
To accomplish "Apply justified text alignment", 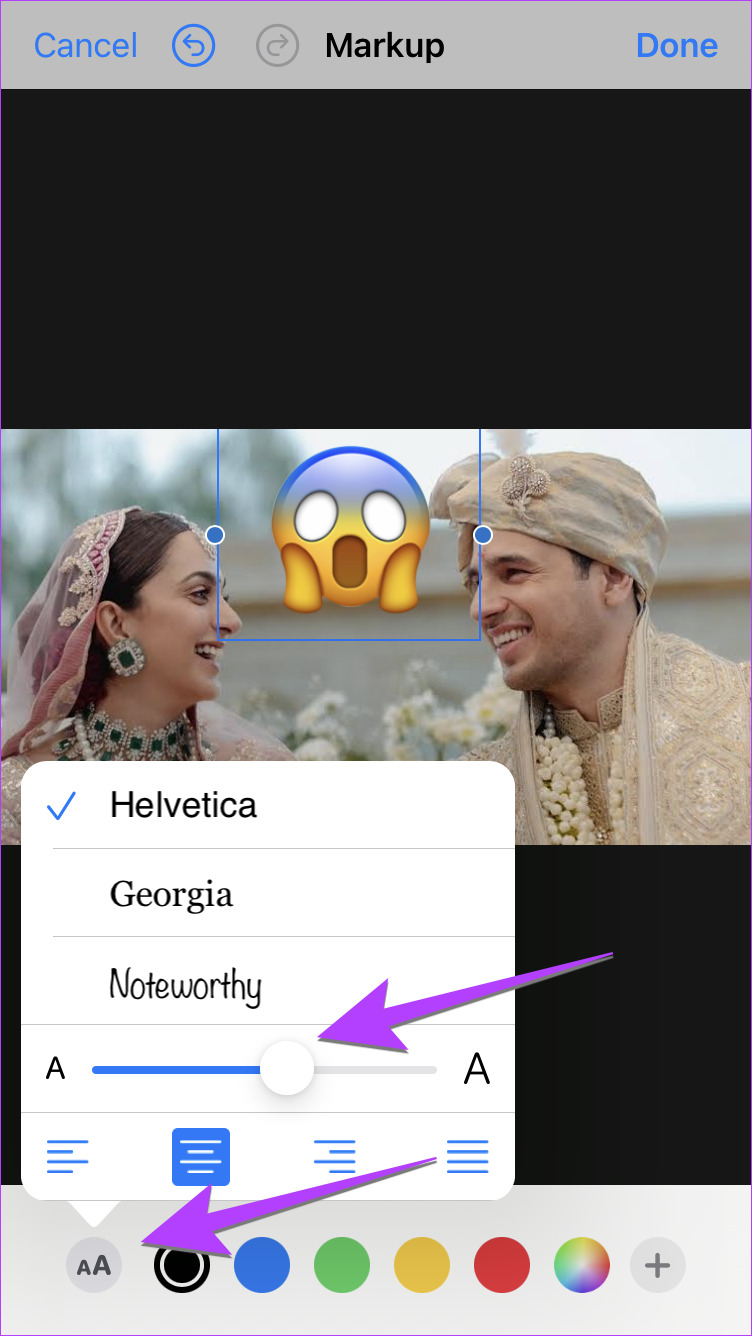I will coord(467,1157).
